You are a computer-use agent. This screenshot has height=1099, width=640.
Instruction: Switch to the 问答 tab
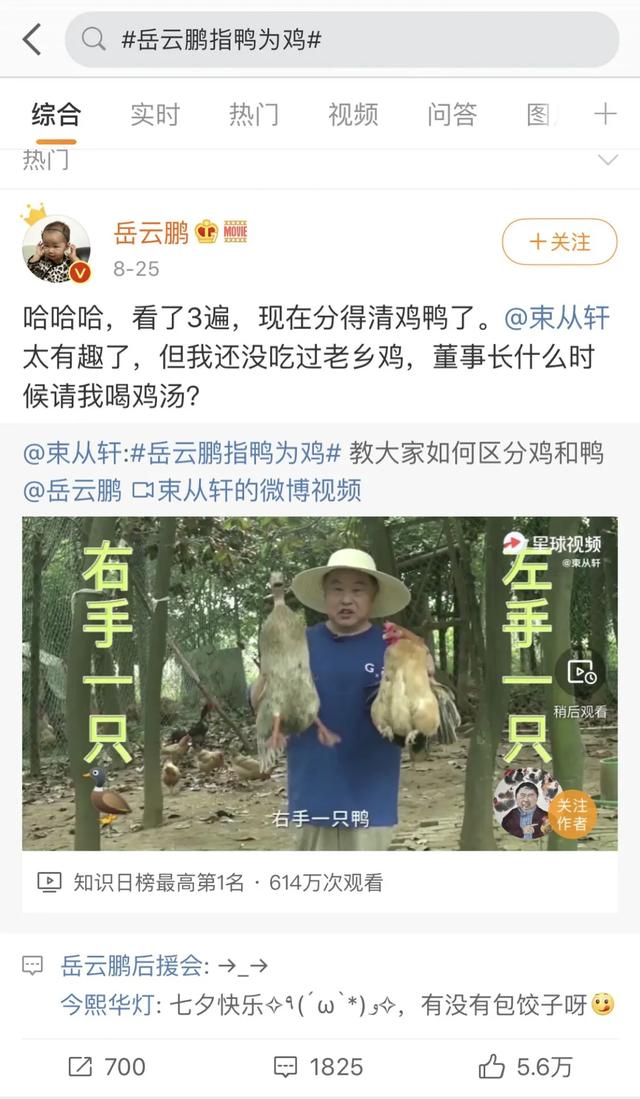pos(451,114)
